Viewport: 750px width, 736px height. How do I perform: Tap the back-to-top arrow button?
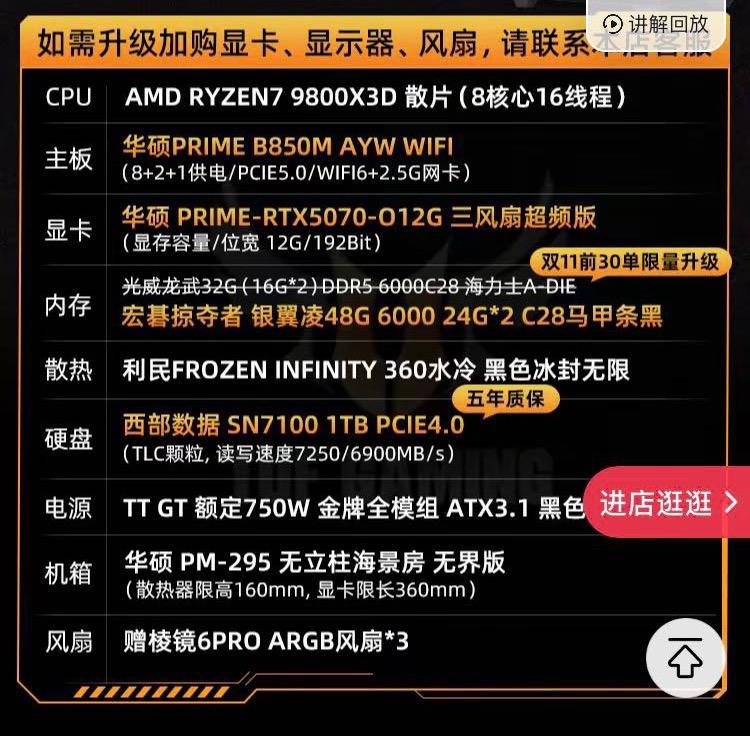(x=685, y=658)
